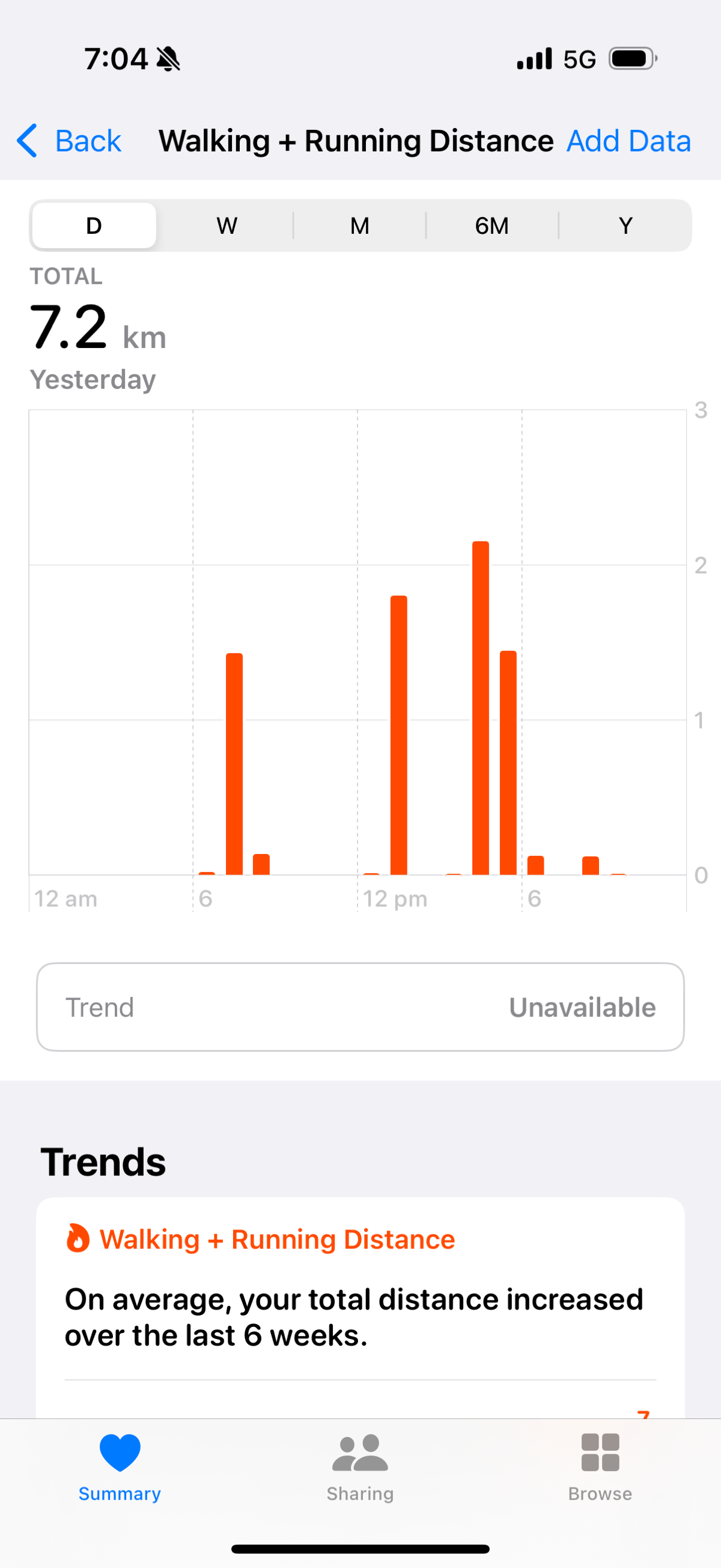Switch to the M monthly view
Viewport: 721px width, 1568px height.
pos(359,226)
